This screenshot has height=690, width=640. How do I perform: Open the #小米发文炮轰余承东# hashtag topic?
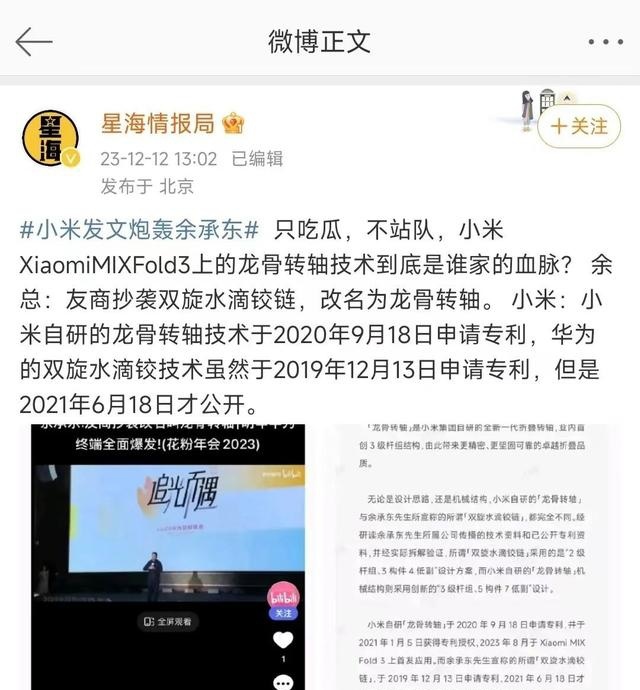pos(139,226)
